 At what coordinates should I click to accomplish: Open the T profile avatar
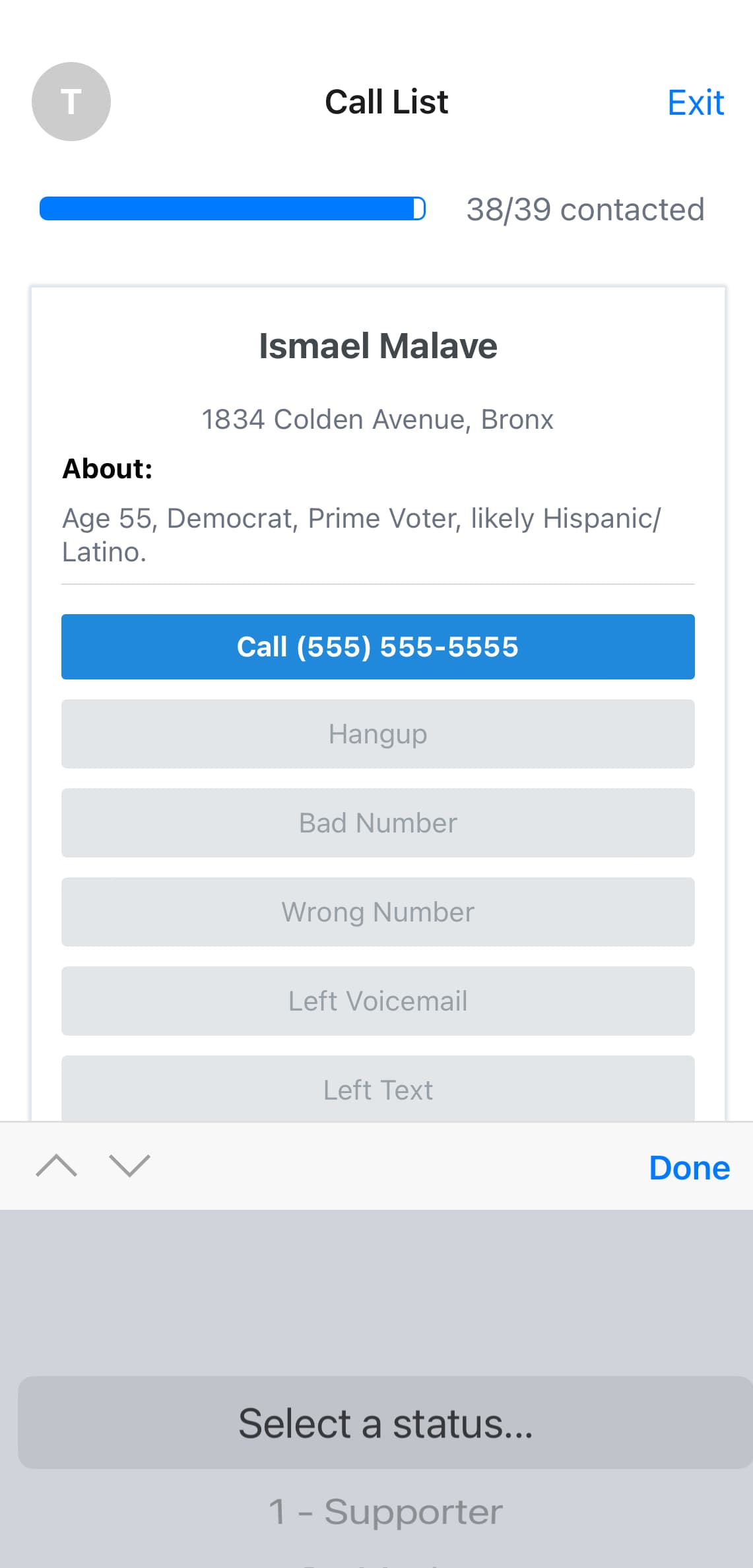(x=71, y=102)
